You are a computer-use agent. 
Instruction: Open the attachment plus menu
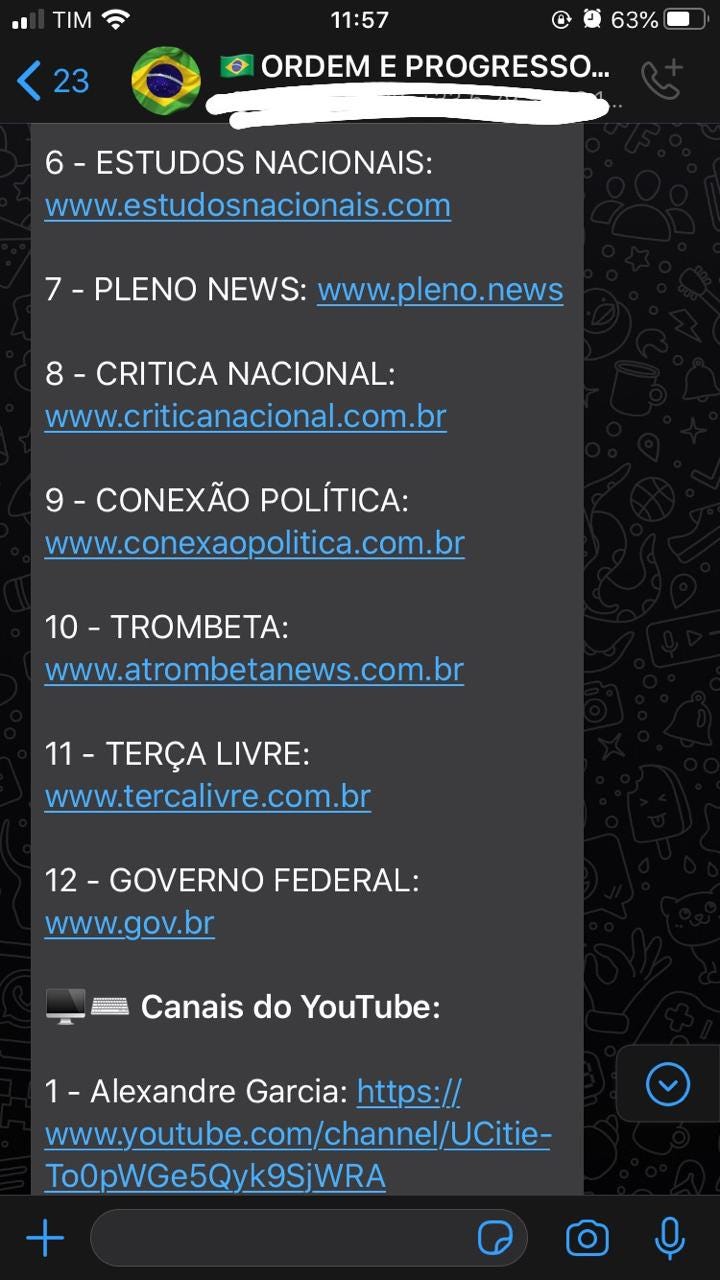click(45, 1239)
